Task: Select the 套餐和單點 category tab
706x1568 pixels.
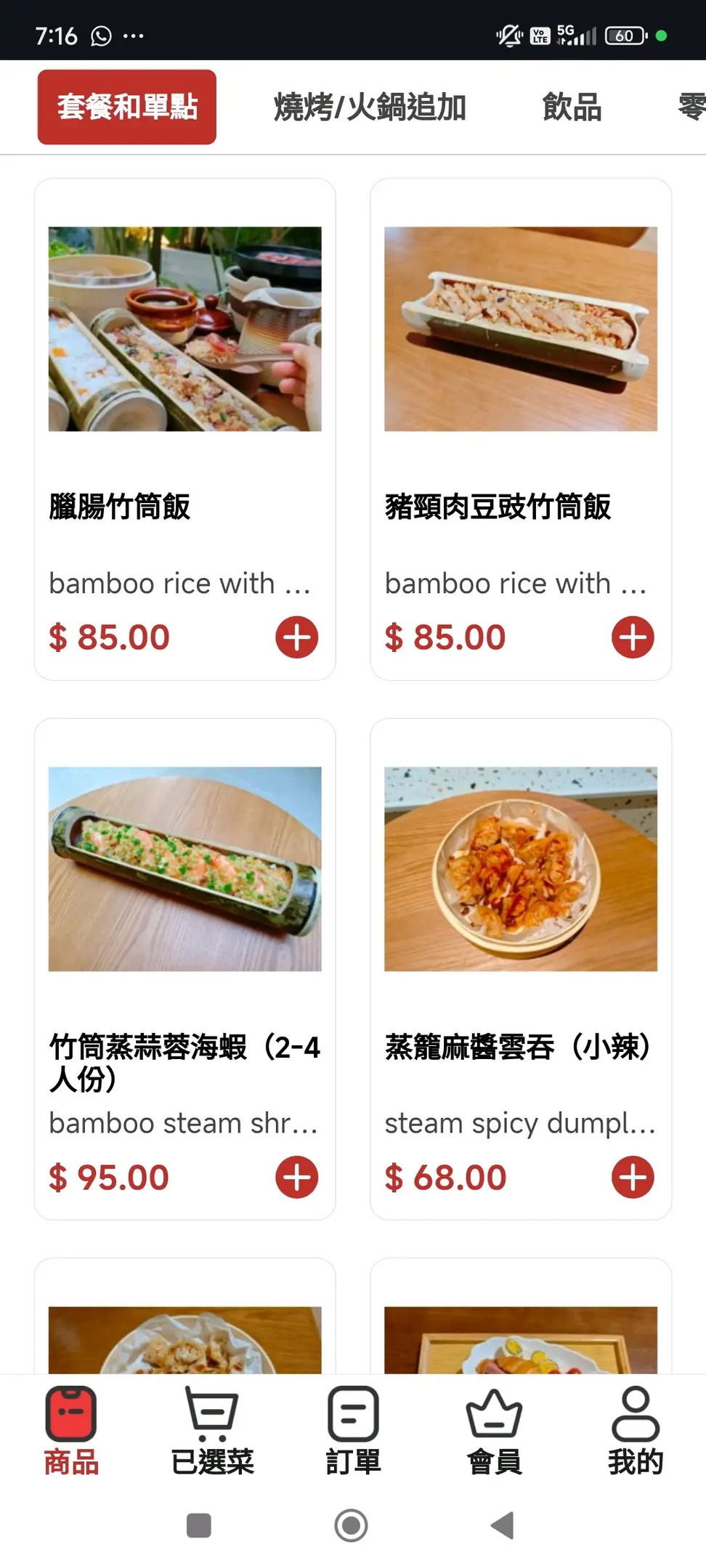Action: tap(127, 107)
